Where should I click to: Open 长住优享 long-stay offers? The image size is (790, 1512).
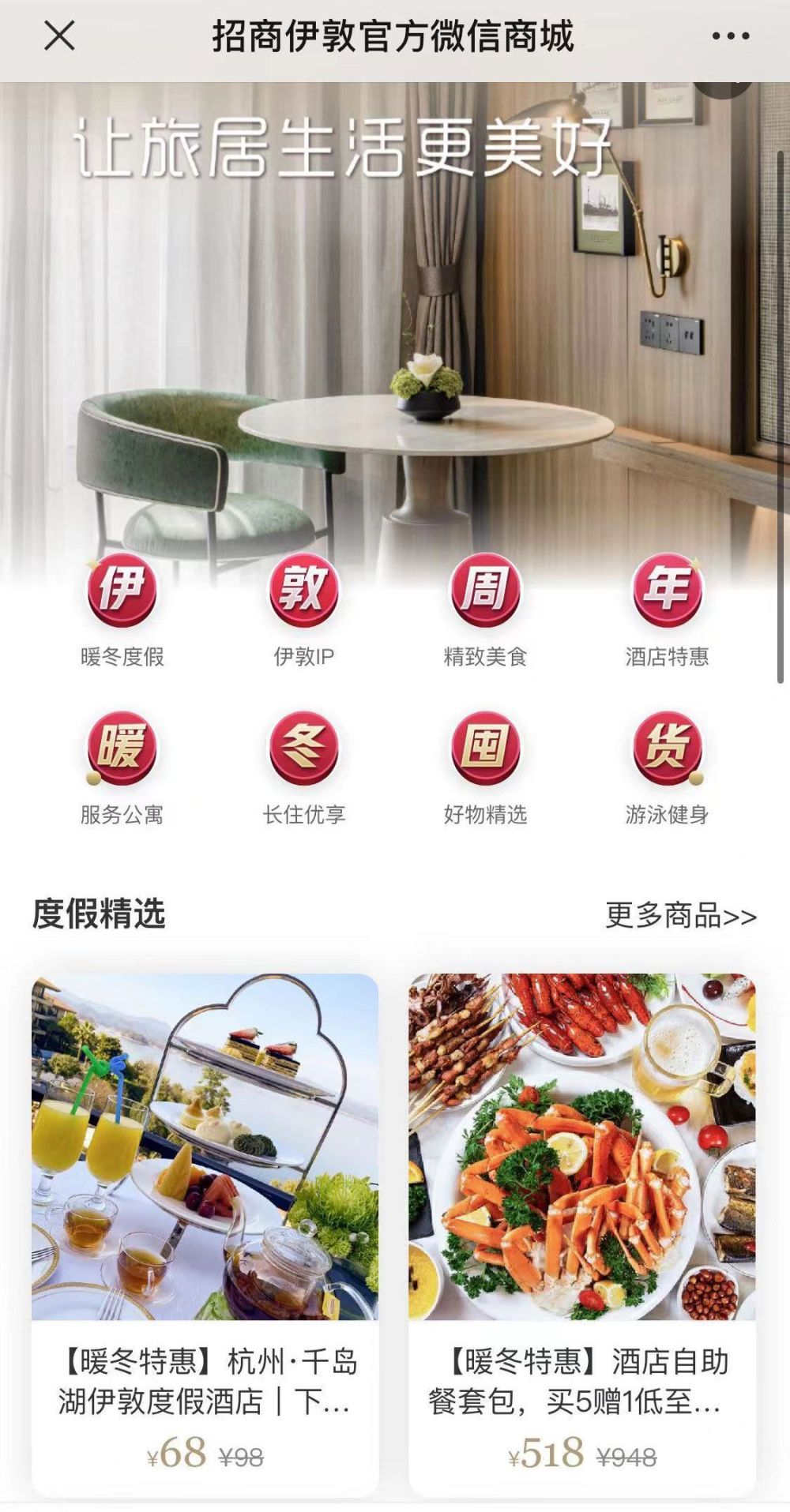(x=303, y=769)
